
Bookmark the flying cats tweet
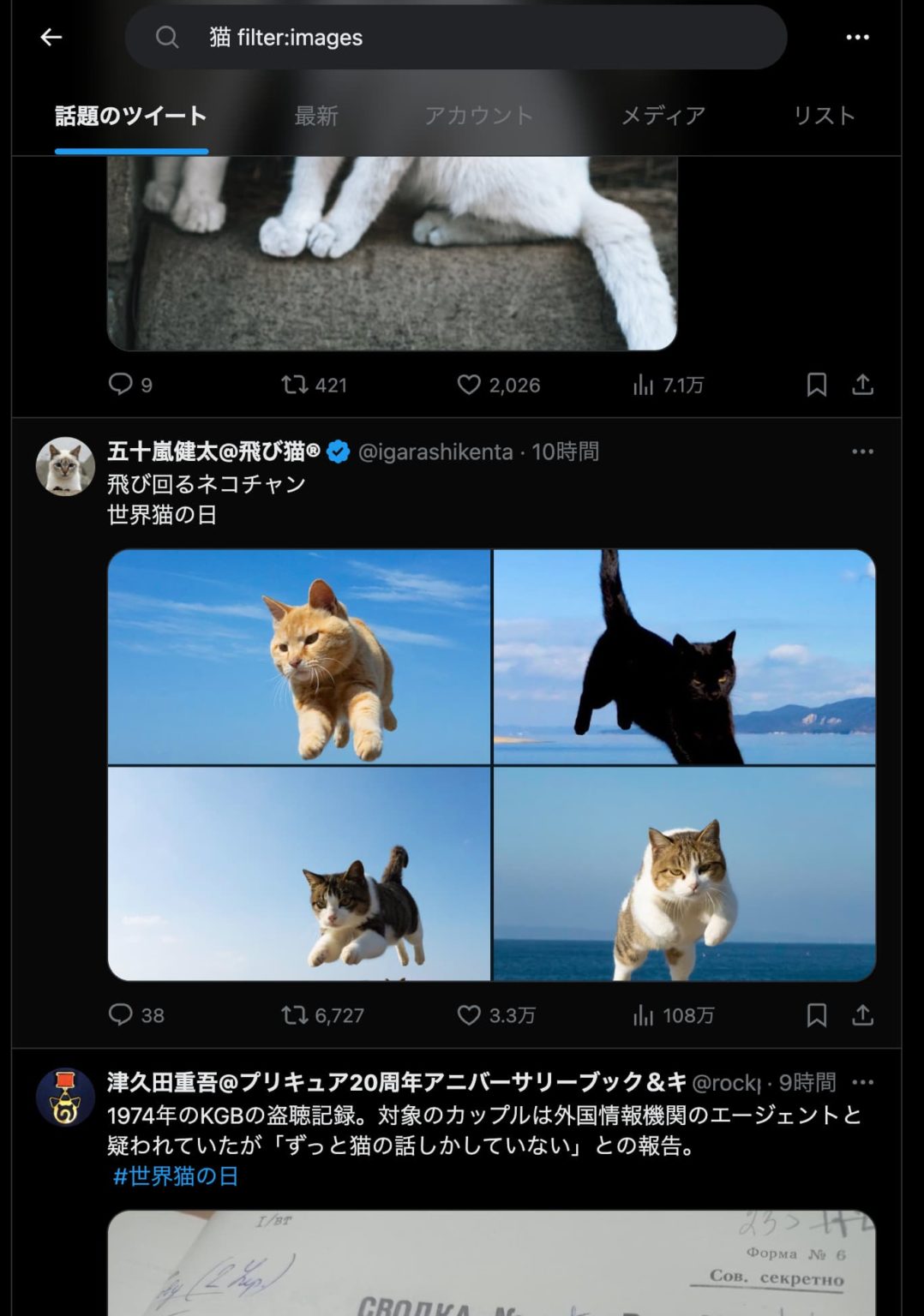(815, 1015)
